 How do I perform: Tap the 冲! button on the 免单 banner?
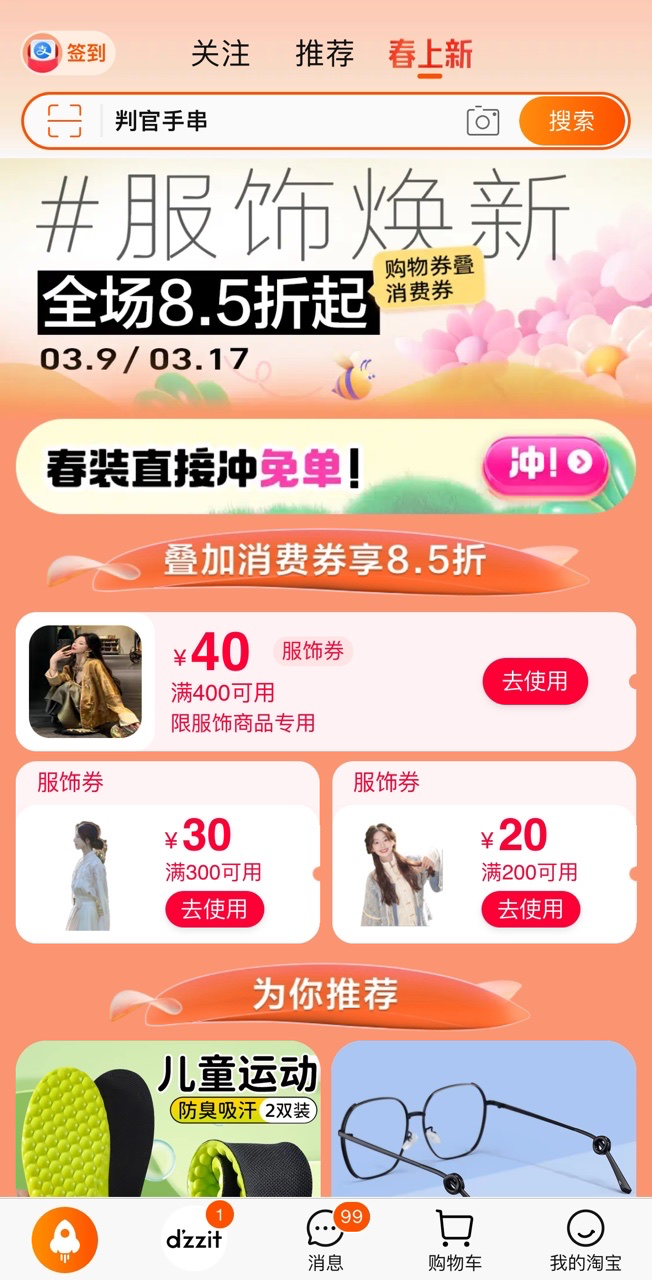pyautogui.click(x=546, y=465)
